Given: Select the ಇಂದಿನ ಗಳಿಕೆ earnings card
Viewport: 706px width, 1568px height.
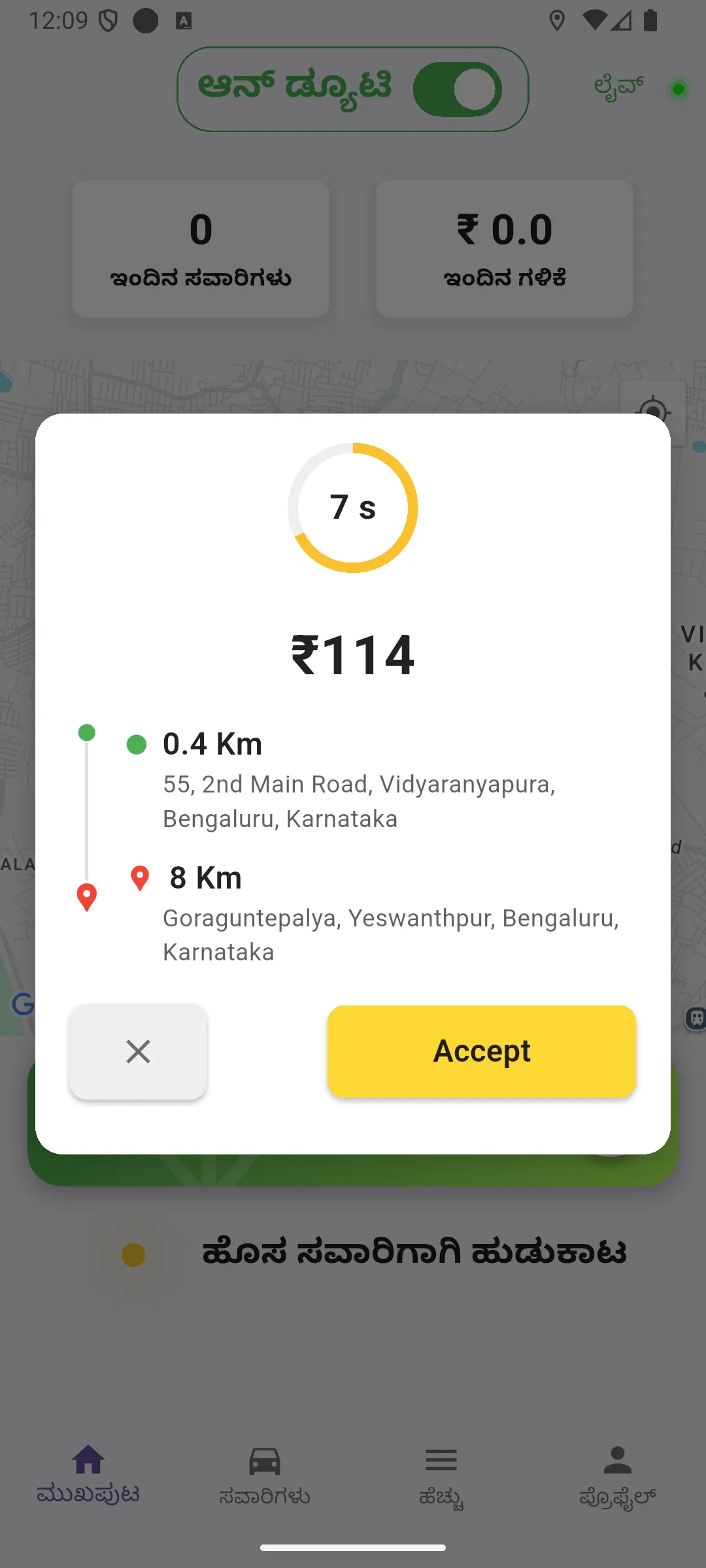Looking at the screenshot, I should coord(505,250).
